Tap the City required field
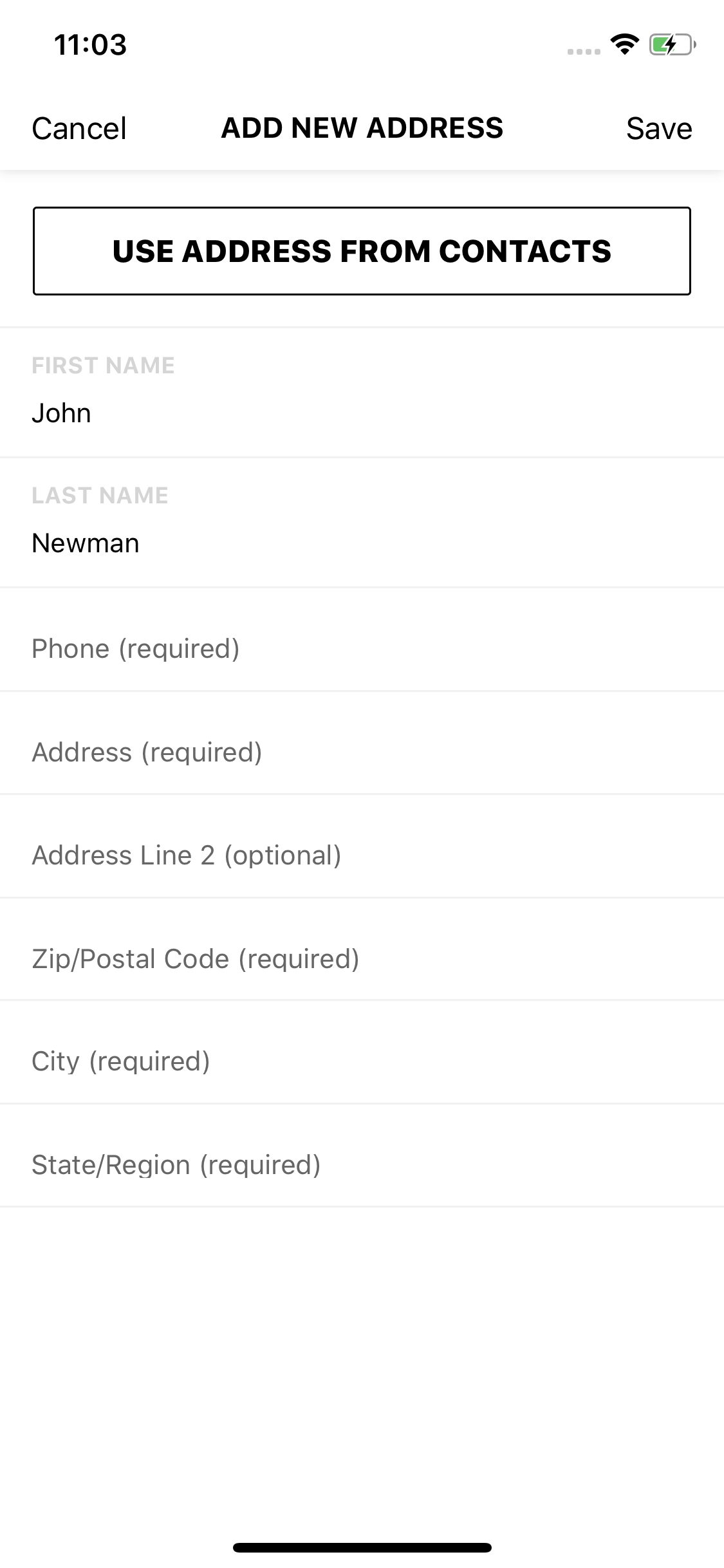The width and height of the screenshot is (724, 1568). click(x=122, y=1061)
